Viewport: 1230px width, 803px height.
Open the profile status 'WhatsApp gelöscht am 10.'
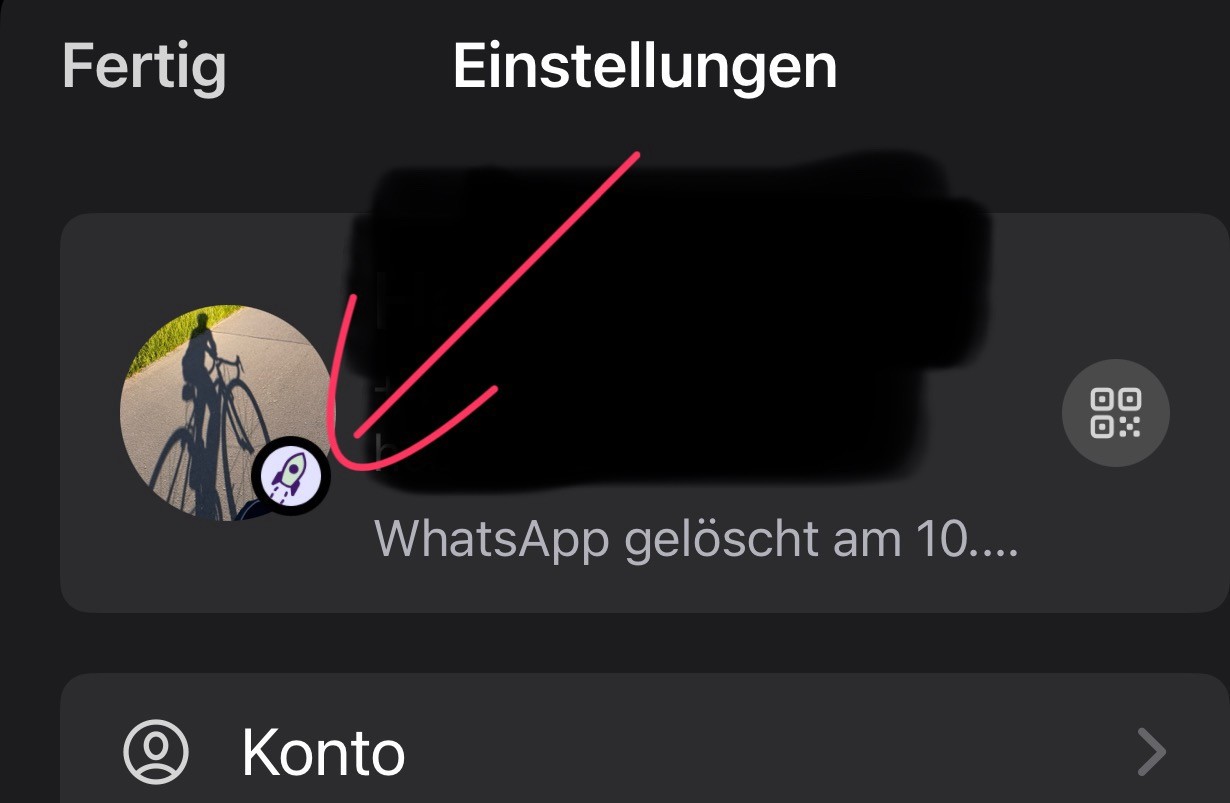click(x=695, y=539)
